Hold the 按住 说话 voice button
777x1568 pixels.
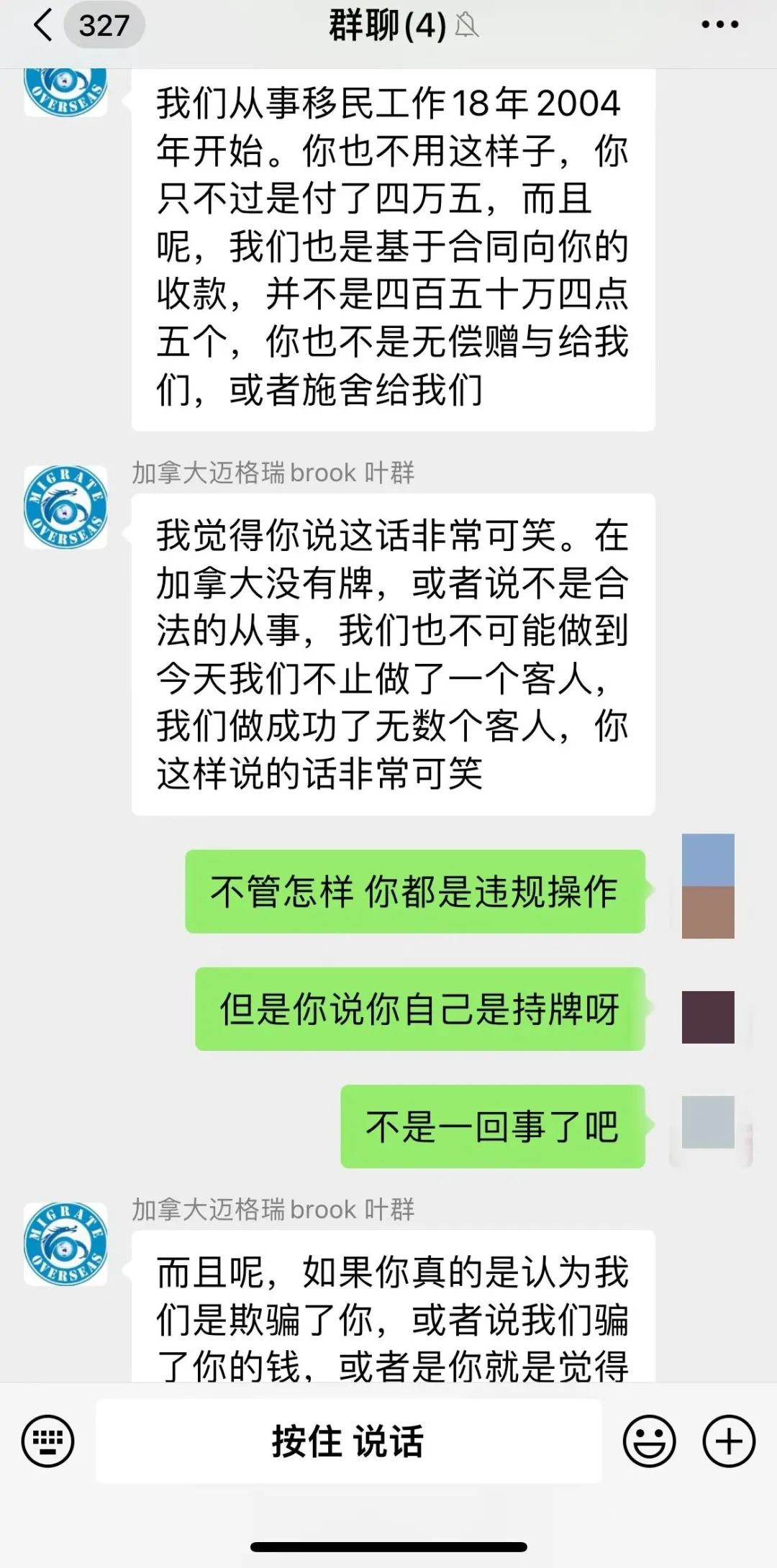pos(348,1441)
